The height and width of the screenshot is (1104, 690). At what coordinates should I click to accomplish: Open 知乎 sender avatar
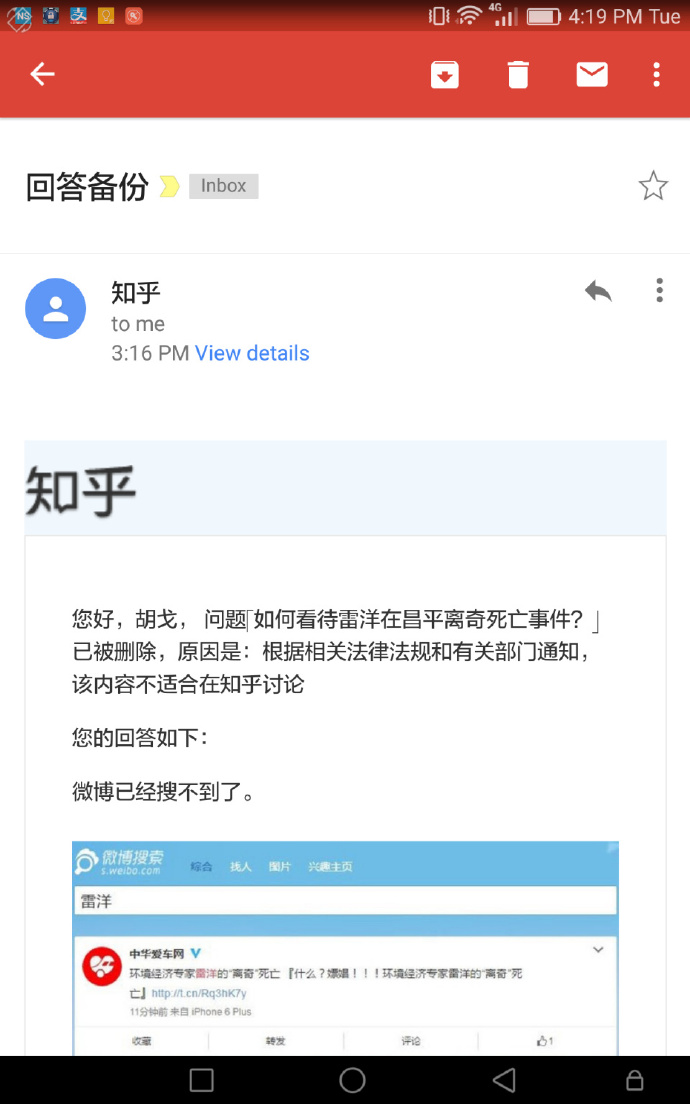click(x=55, y=309)
